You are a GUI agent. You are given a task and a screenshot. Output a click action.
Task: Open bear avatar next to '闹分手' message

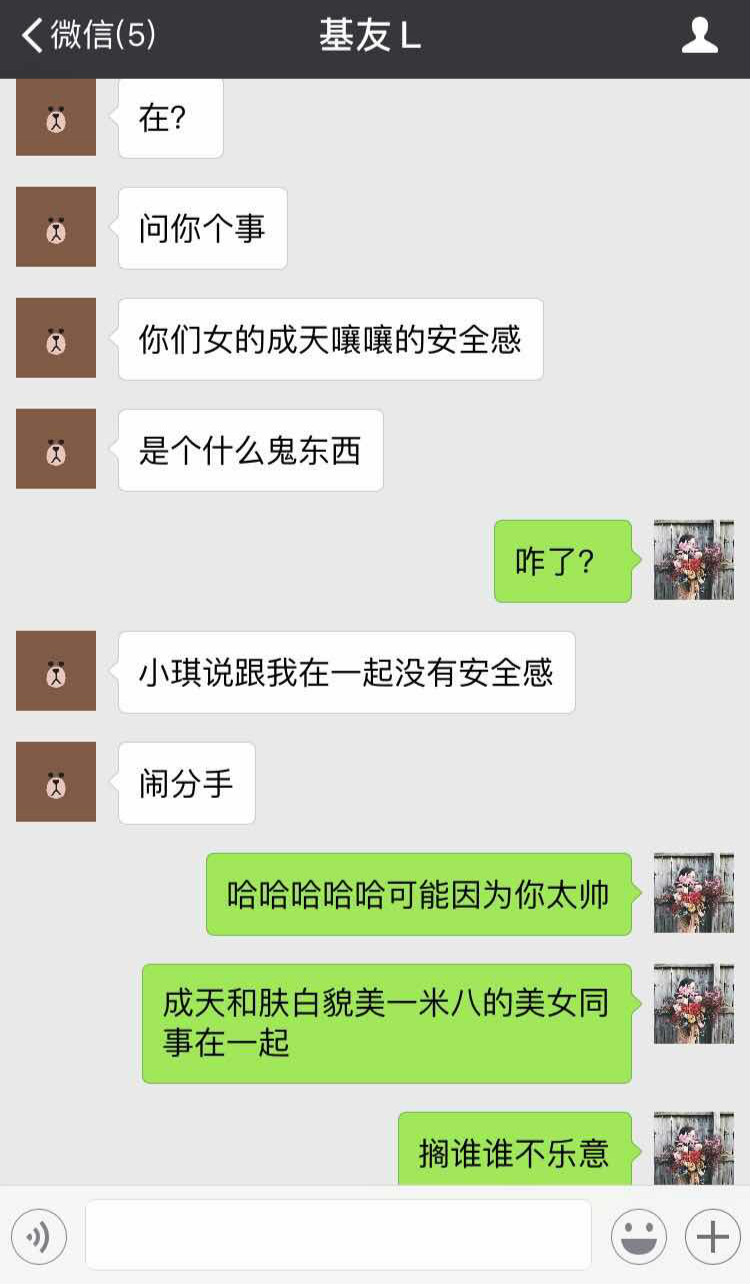coord(55,783)
